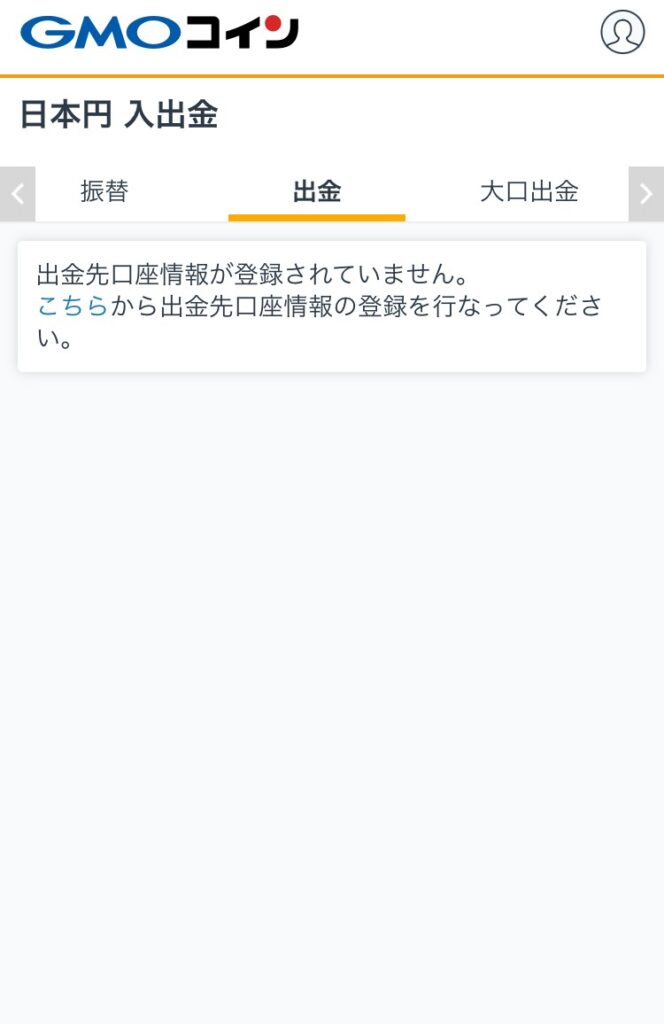Select the 出金 tab
Screen dimensions: 664x1024
316,192
